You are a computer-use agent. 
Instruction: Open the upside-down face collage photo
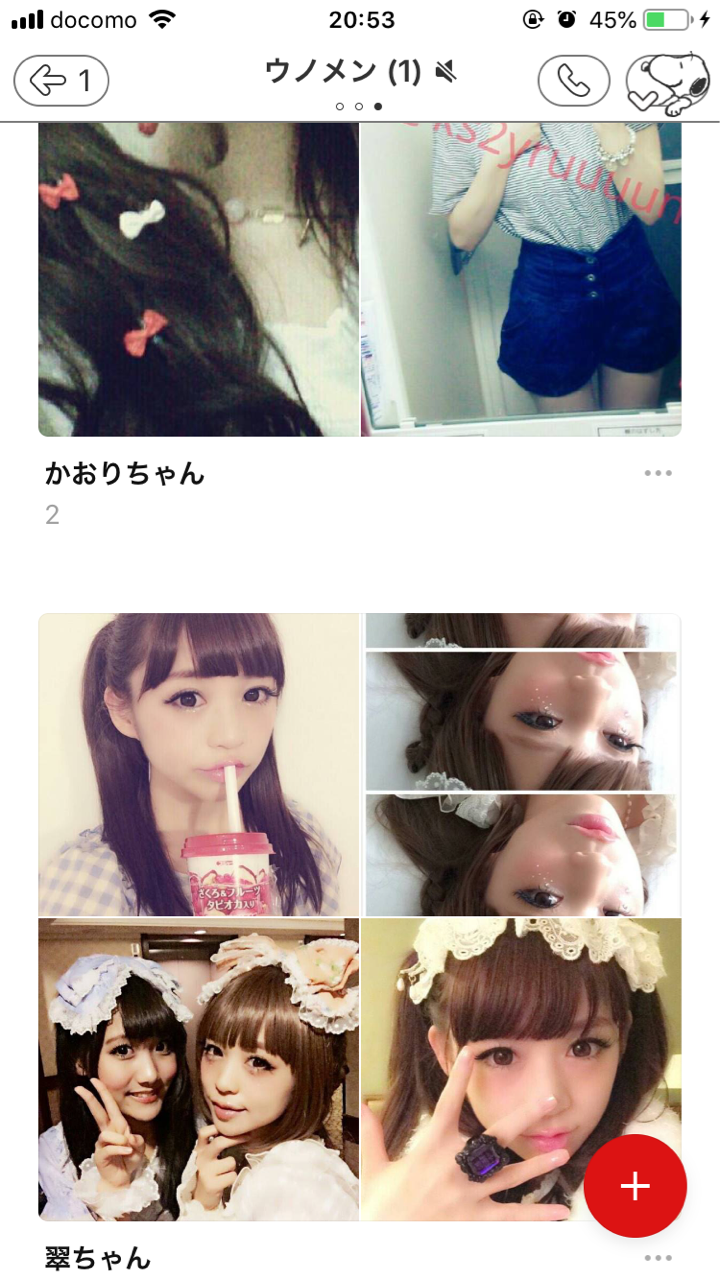[x=521, y=764]
